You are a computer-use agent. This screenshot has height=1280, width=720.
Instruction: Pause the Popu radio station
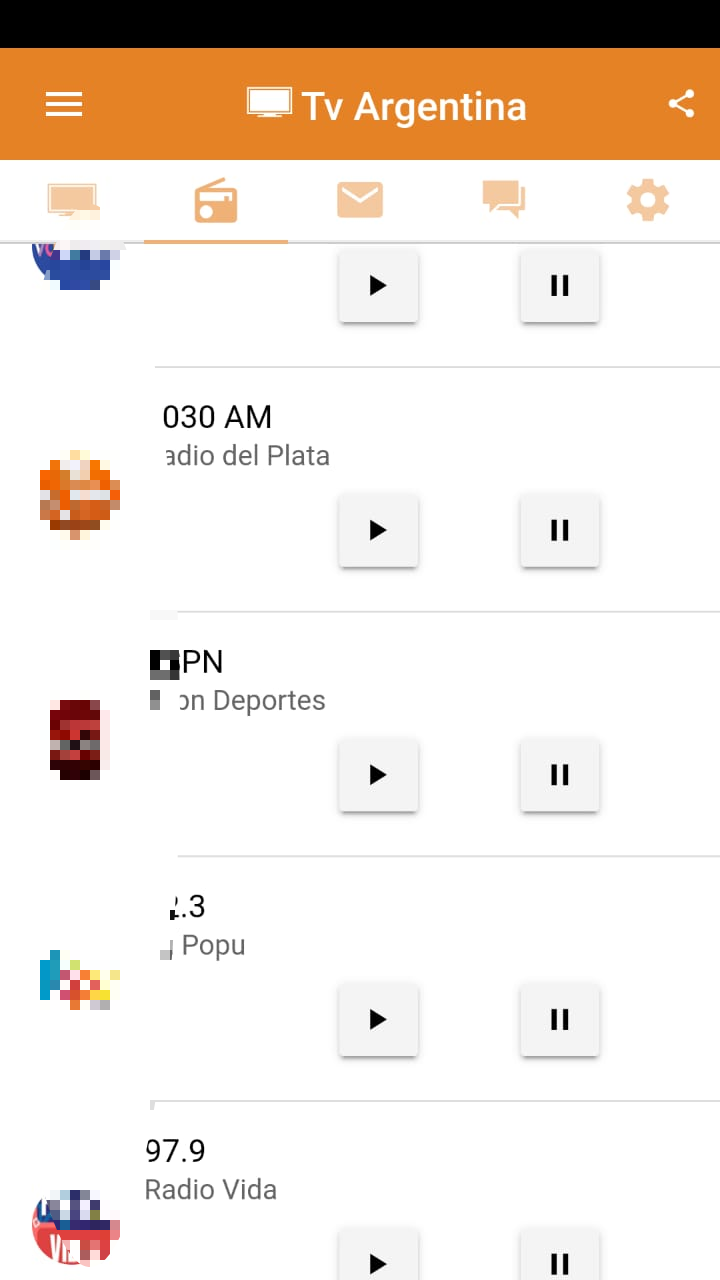tap(559, 1019)
